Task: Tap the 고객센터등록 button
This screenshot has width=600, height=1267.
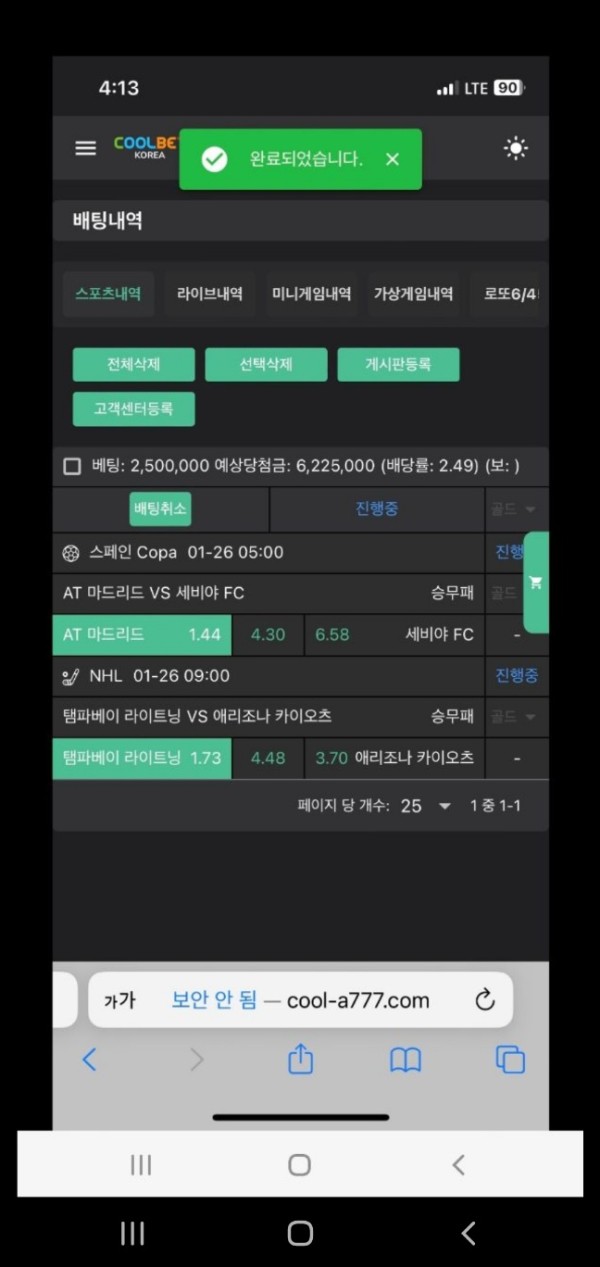Action: [133, 408]
